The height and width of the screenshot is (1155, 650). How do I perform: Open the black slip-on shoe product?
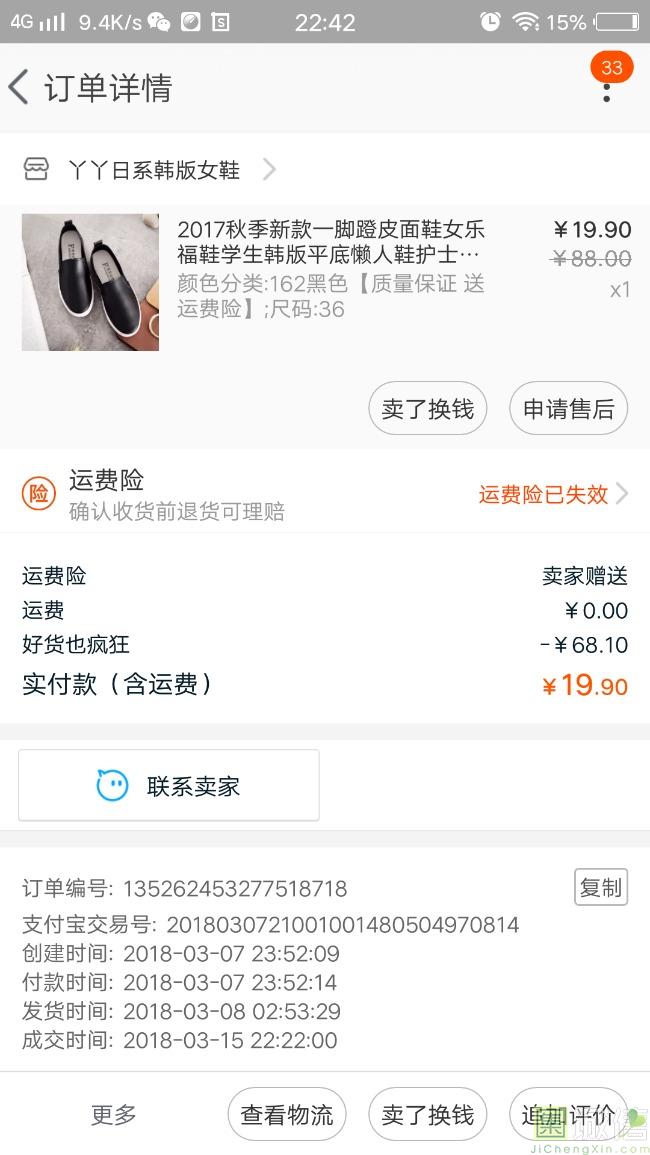tap(90, 282)
